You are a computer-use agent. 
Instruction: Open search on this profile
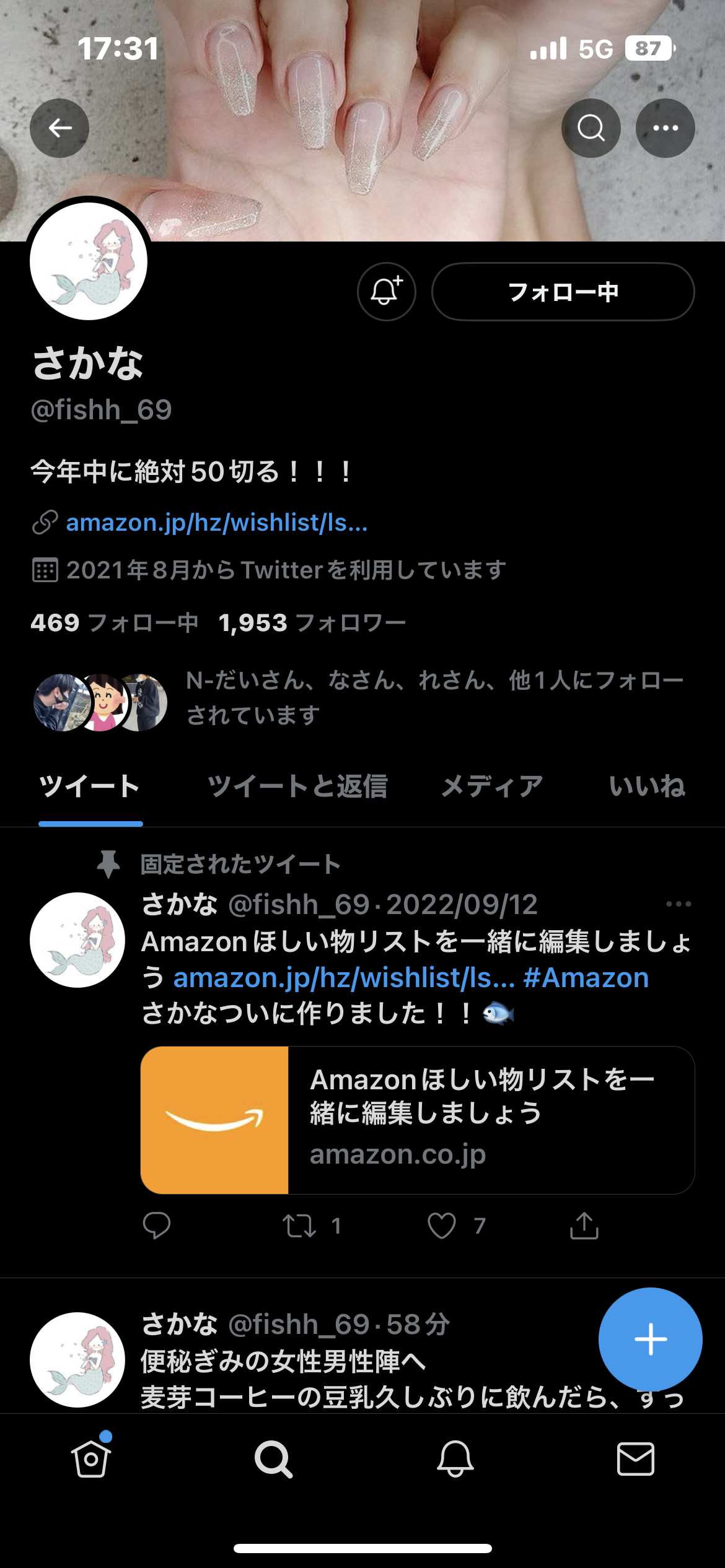coord(591,128)
